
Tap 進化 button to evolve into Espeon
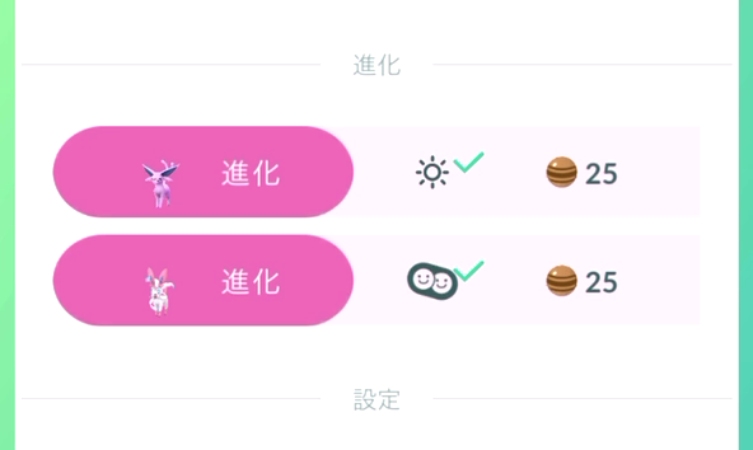(x=203, y=172)
